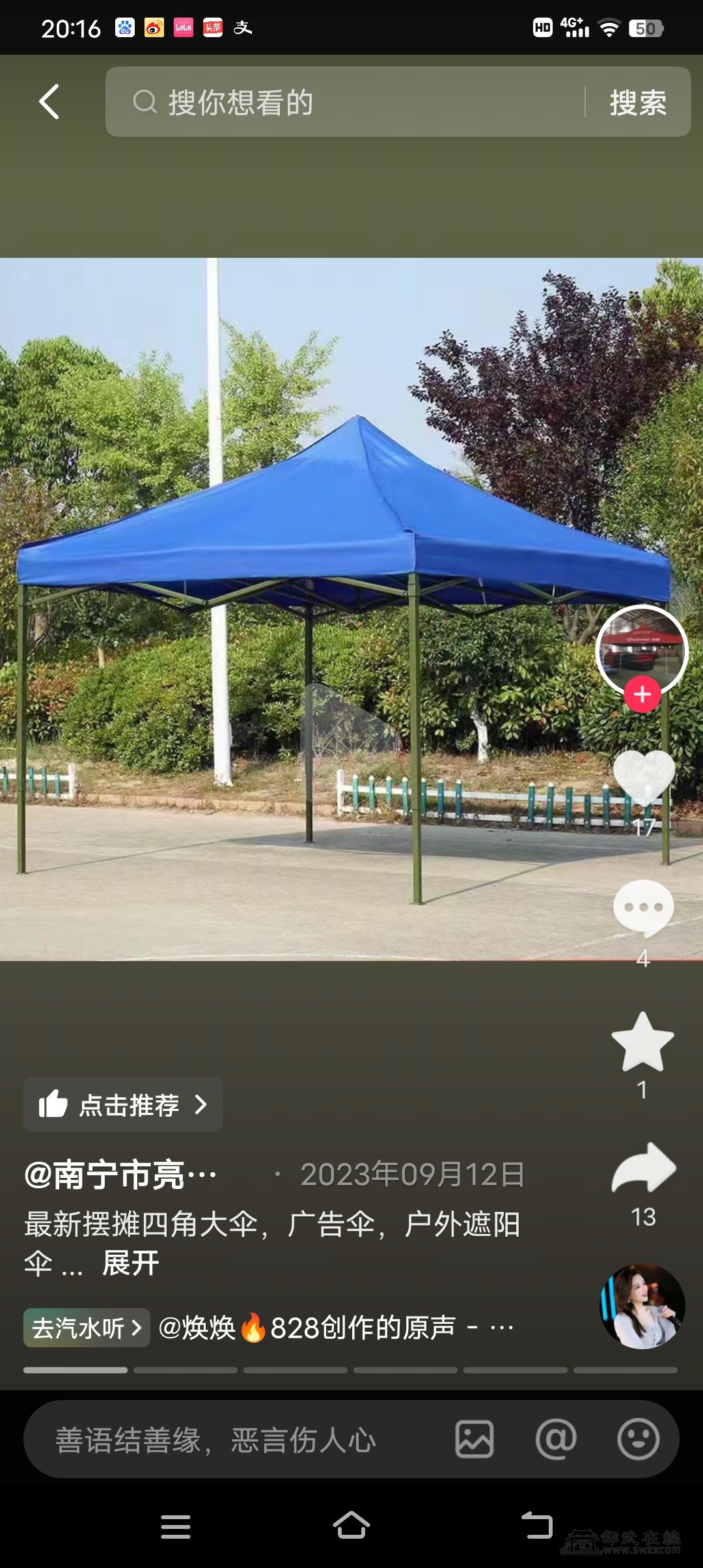This screenshot has height=1568, width=703.
Task: Go back using the top arrow
Action: [49, 102]
